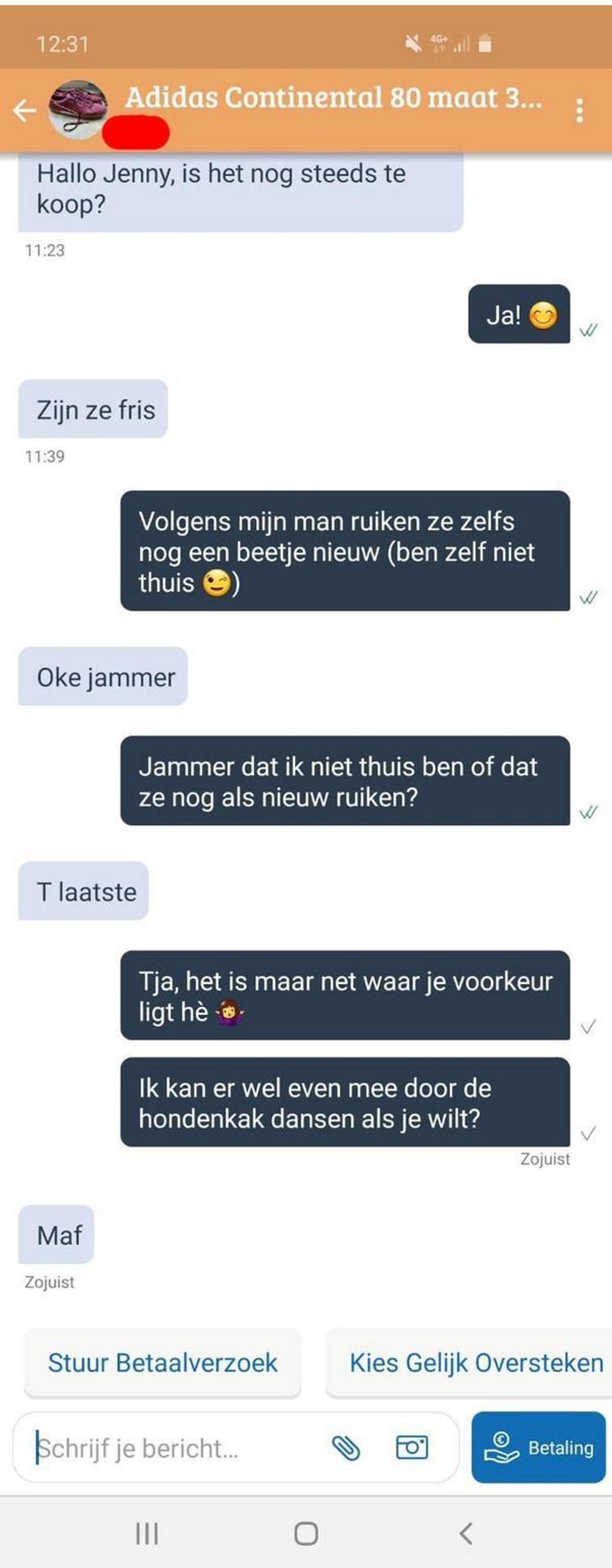Open the camera to send a photo

pos(412,1447)
